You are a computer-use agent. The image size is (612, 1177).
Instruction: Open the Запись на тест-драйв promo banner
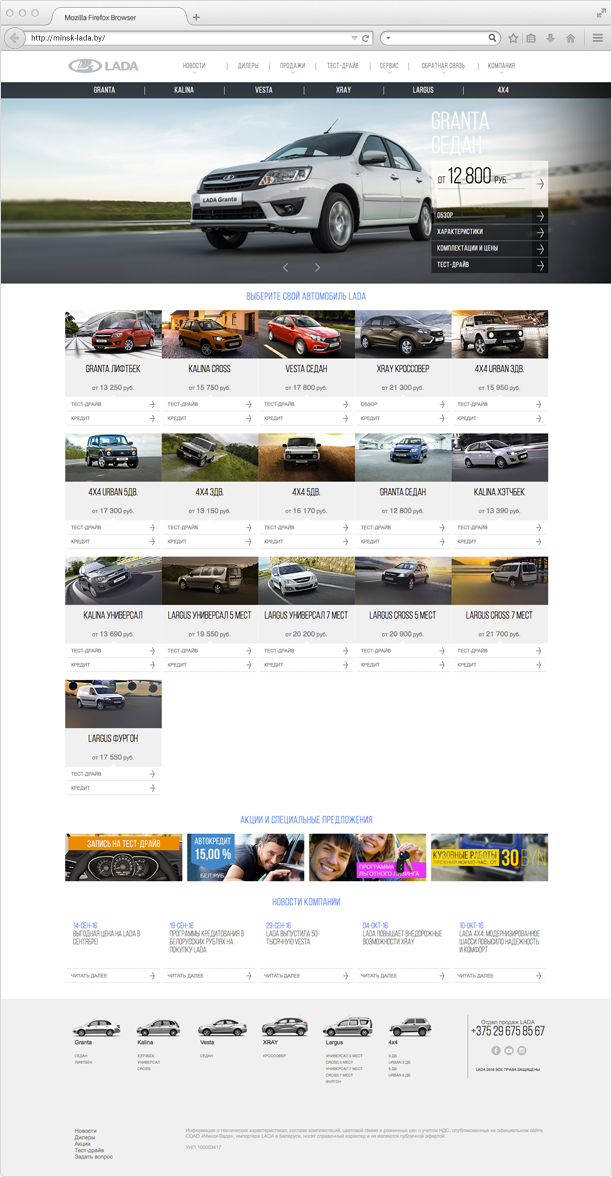point(124,857)
